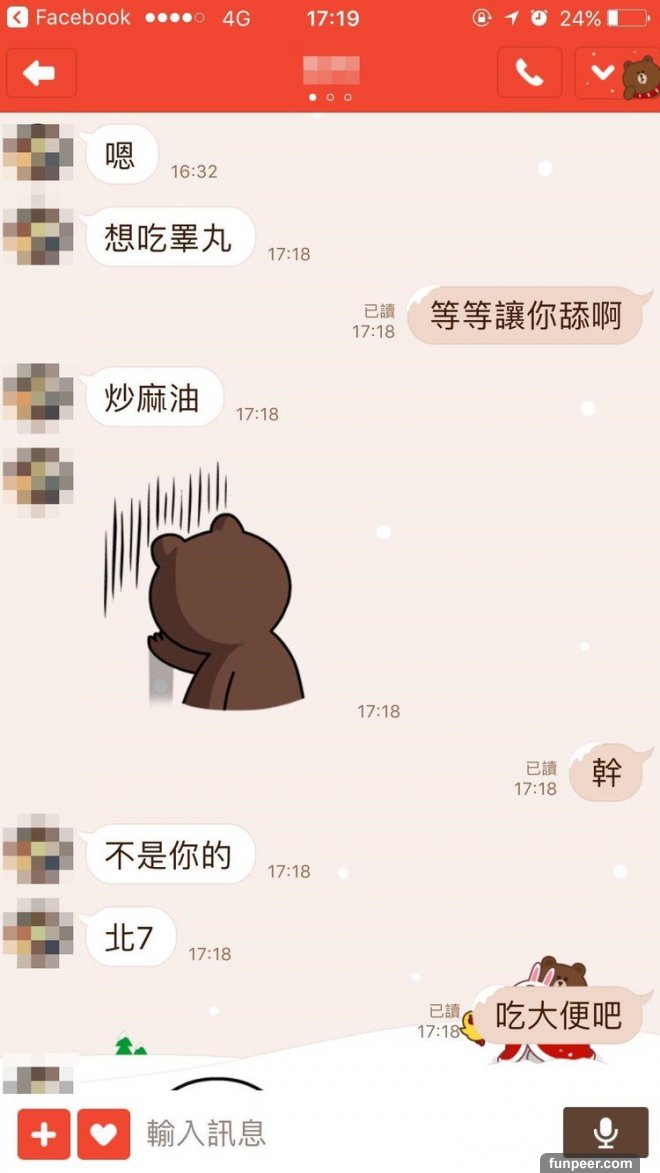
Task: Open the plus attachment menu
Action: [43, 1134]
